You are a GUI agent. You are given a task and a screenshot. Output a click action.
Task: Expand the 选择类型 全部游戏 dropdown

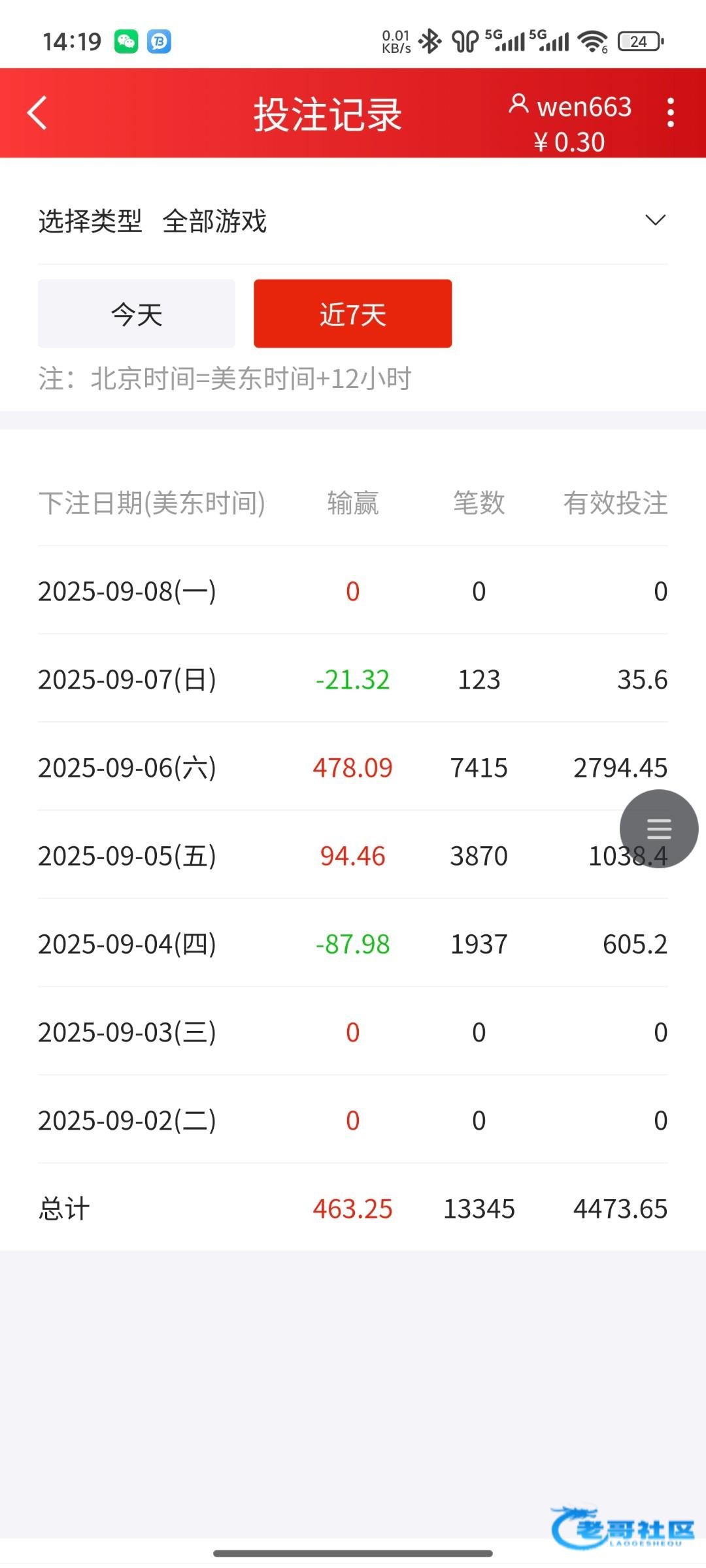pos(655,220)
